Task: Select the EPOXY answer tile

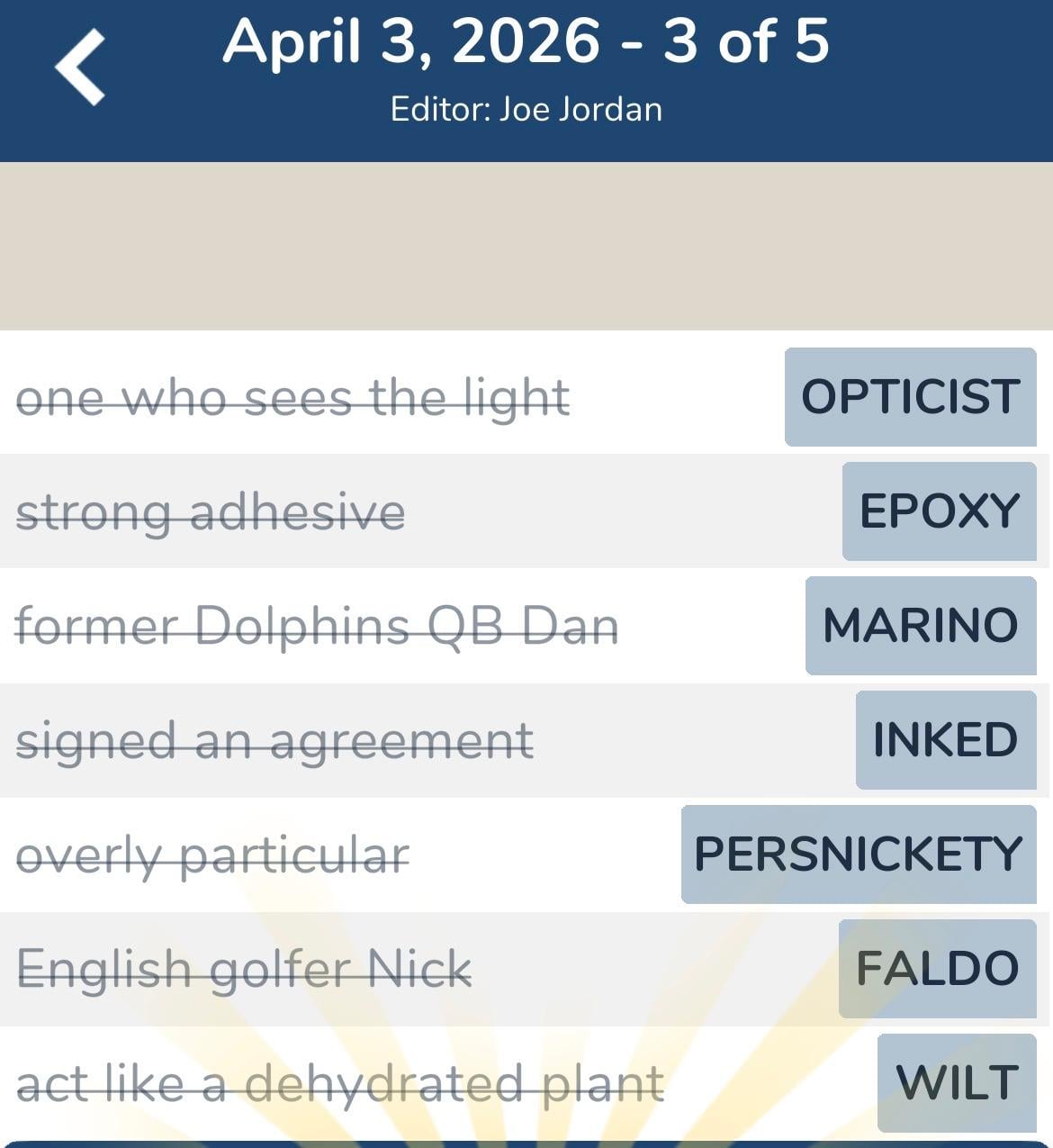Action: point(938,511)
